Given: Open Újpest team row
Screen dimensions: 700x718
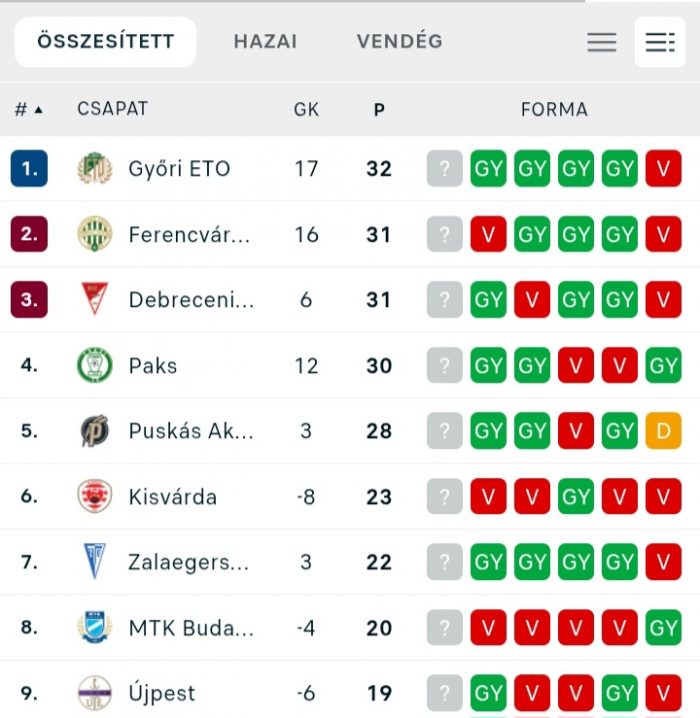Looking at the screenshot, I should (161, 693).
